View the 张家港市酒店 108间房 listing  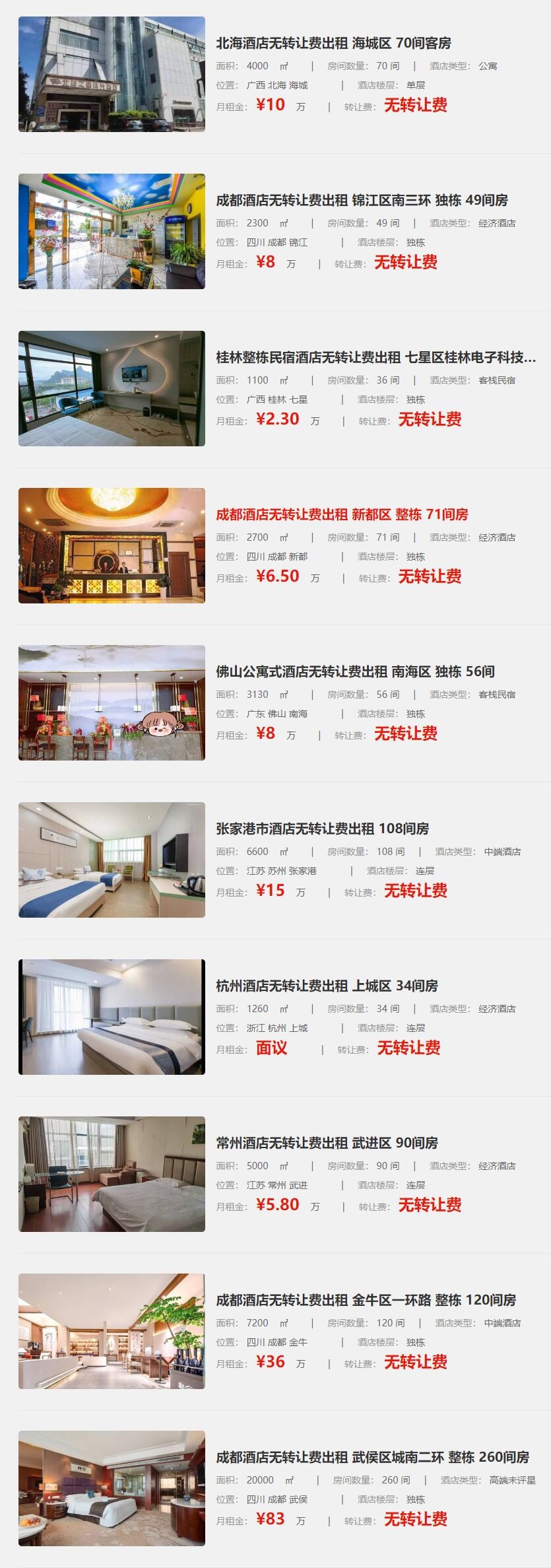coord(322,829)
